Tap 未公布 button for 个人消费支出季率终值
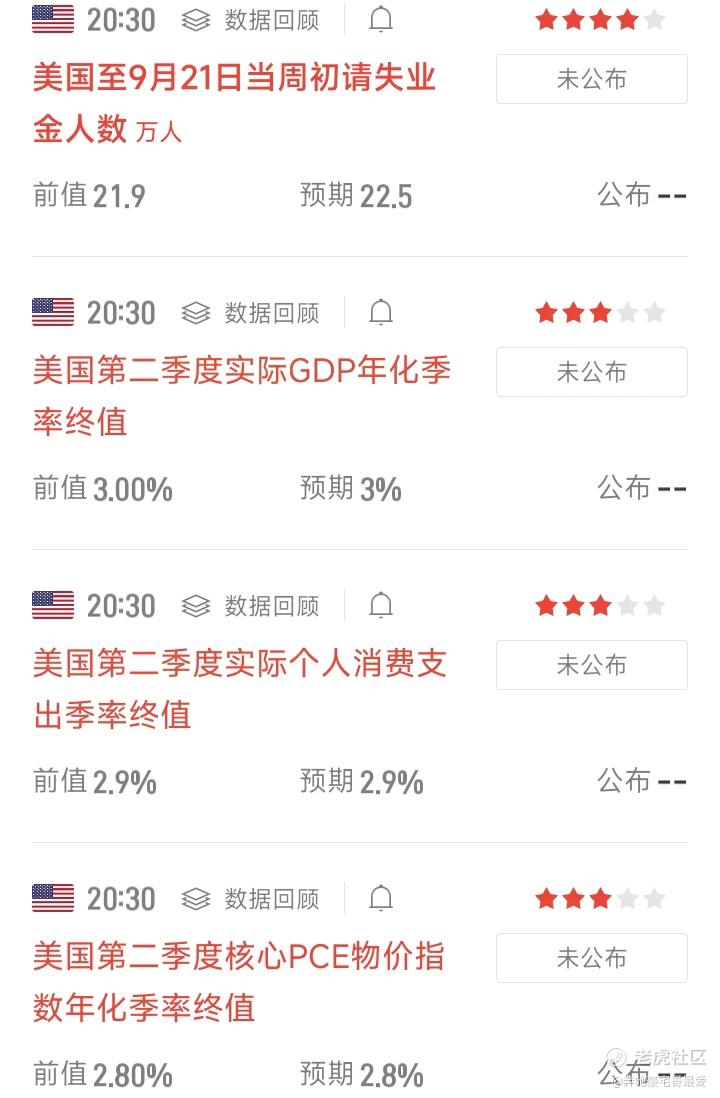Image resolution: width=720 pixels, height=1098 pixels. click(591, 665)
